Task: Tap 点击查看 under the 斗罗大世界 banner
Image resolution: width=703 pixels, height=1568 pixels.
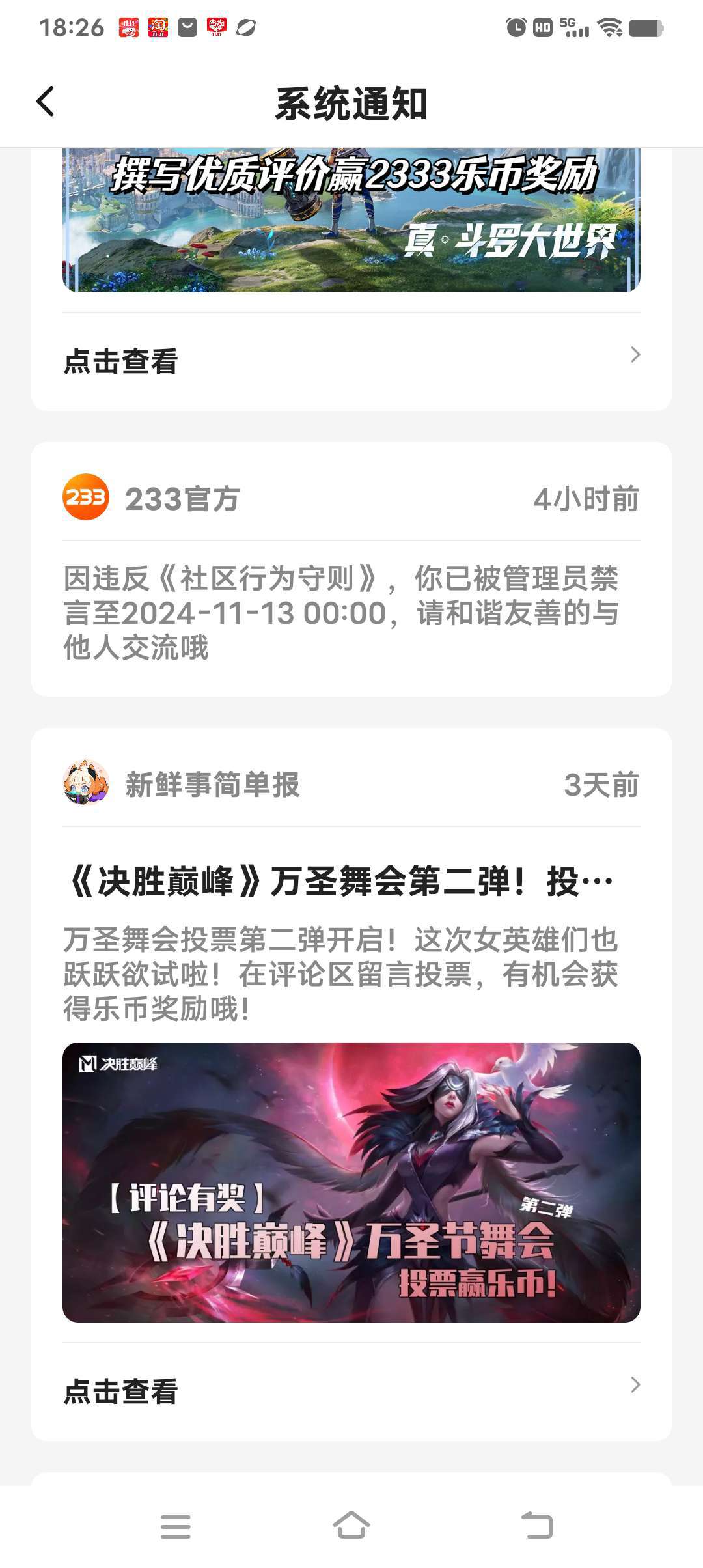Action: [351, 361]
